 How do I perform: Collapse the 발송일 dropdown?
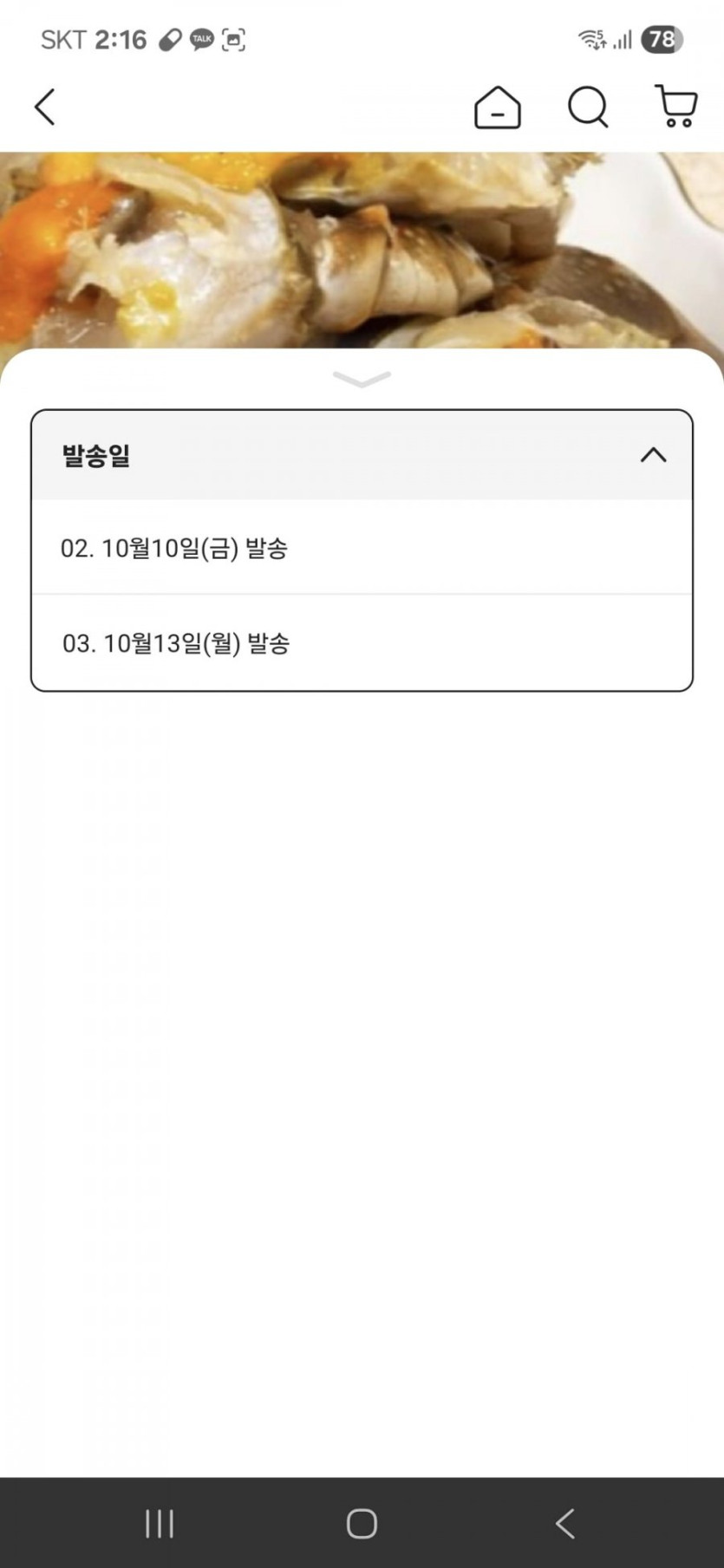(653, 455)
